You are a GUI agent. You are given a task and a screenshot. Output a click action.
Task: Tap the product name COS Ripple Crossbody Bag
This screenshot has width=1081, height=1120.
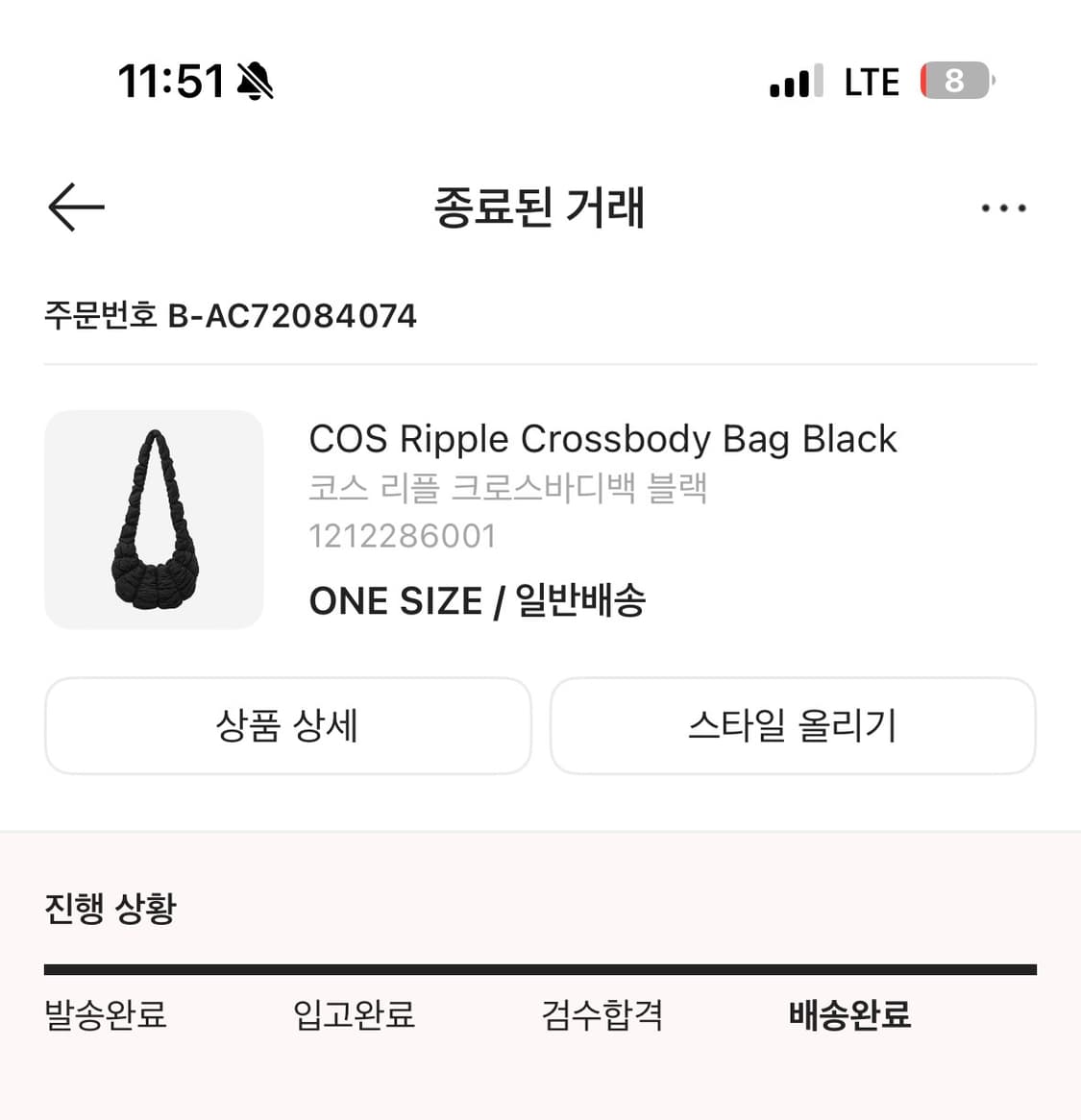(602, 438)
